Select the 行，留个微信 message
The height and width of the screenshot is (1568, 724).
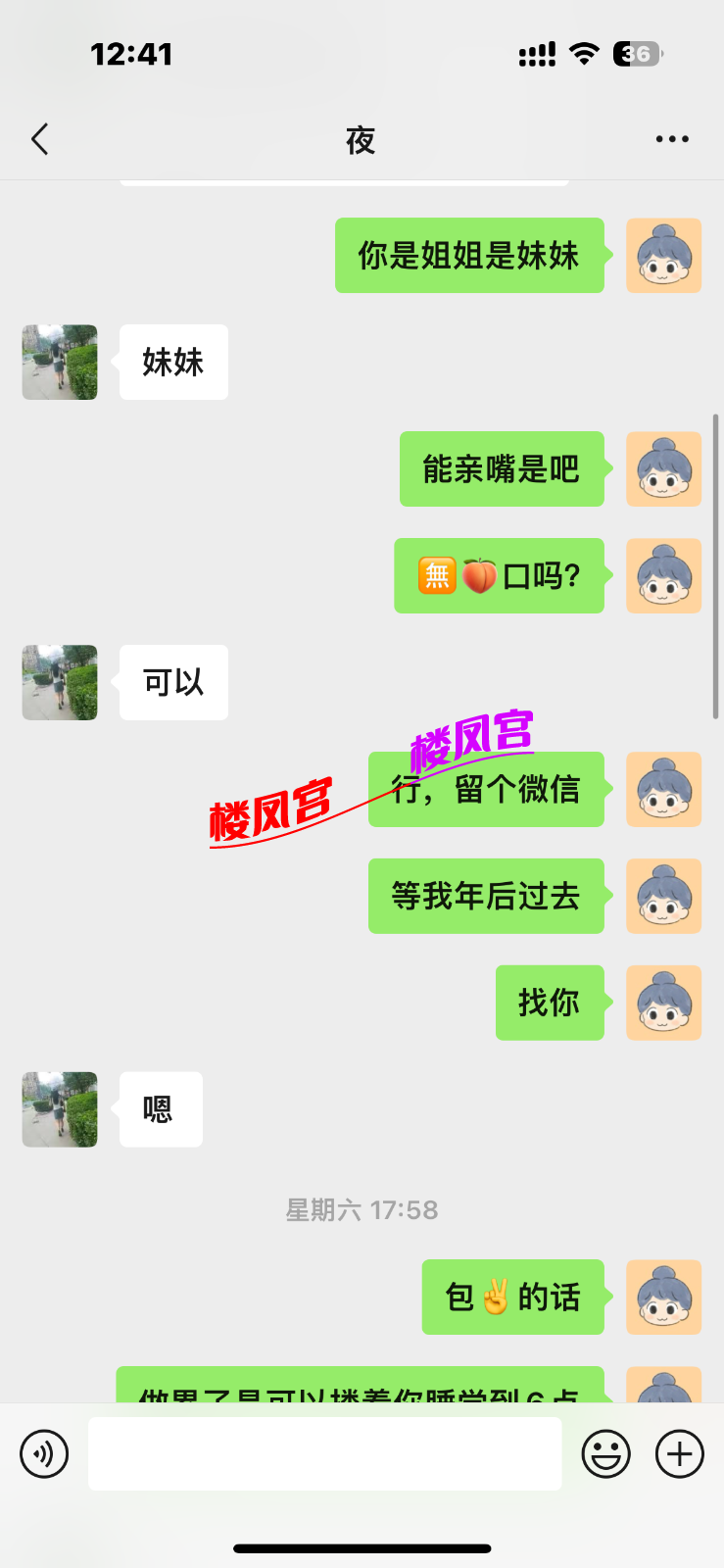pos(486,789)
